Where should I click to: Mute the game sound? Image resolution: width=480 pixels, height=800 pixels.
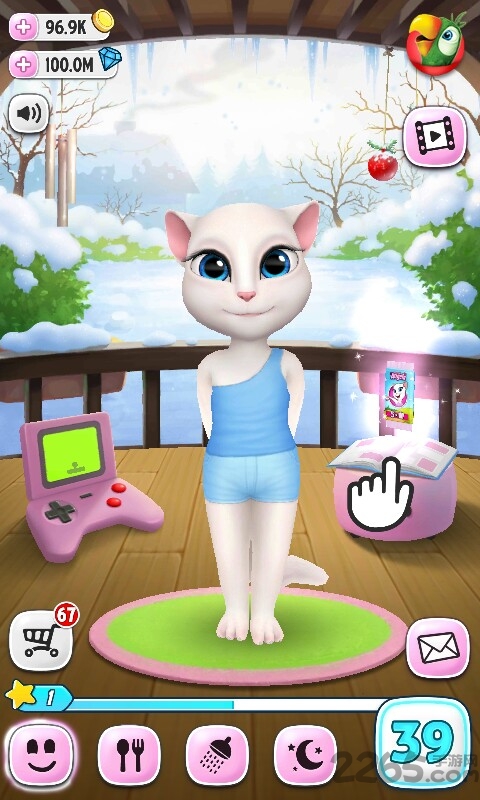(29, 113)
